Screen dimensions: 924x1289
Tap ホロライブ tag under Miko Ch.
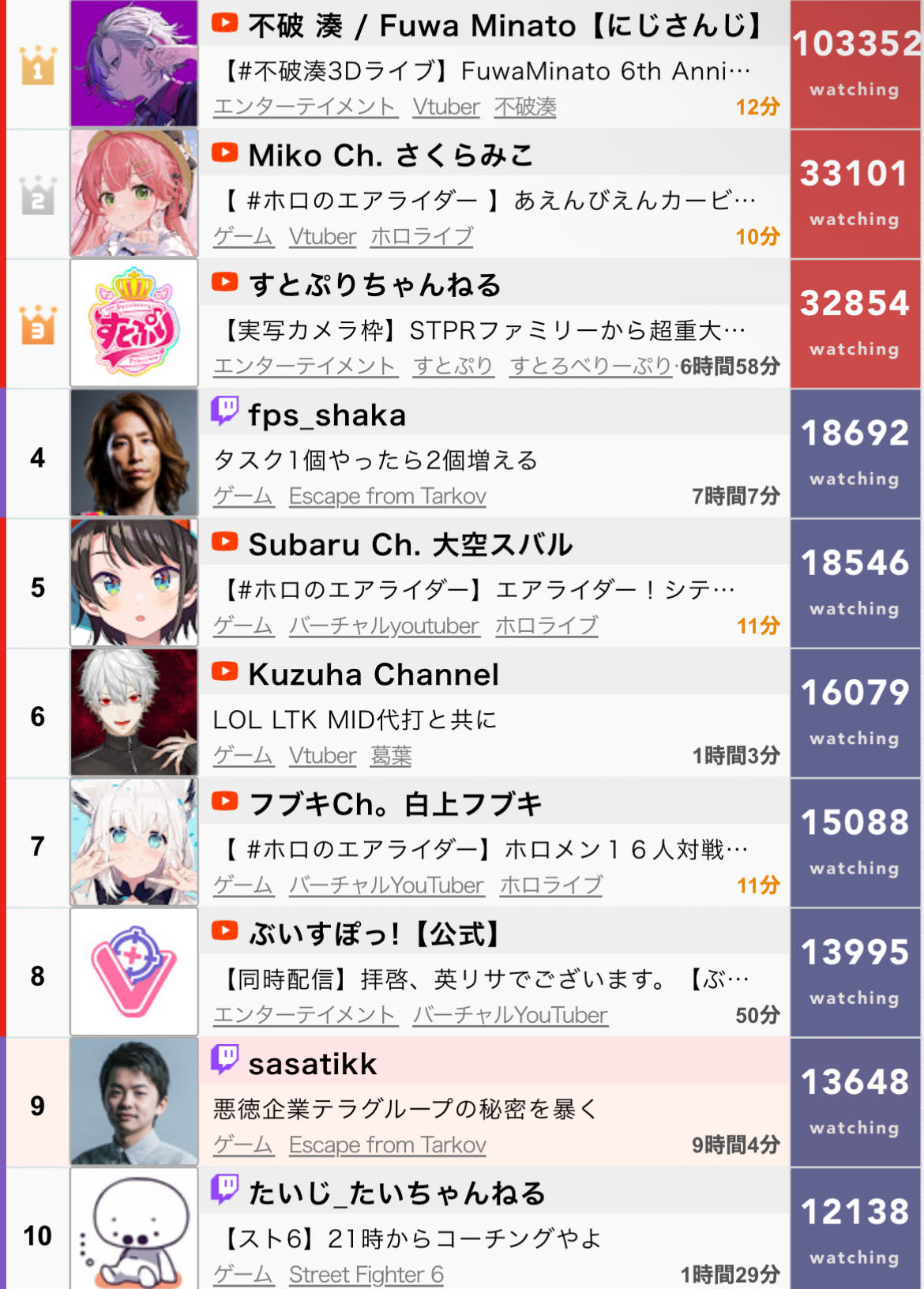422,236
